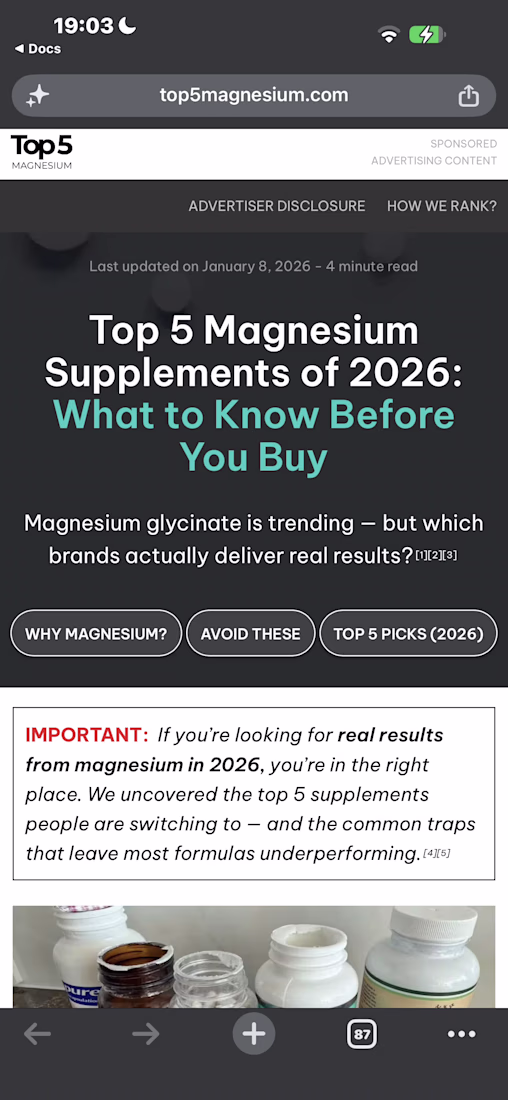508x1100 pixels.
Task: Edit the top5magnesium.com address bar
Action: click(254, 95)
